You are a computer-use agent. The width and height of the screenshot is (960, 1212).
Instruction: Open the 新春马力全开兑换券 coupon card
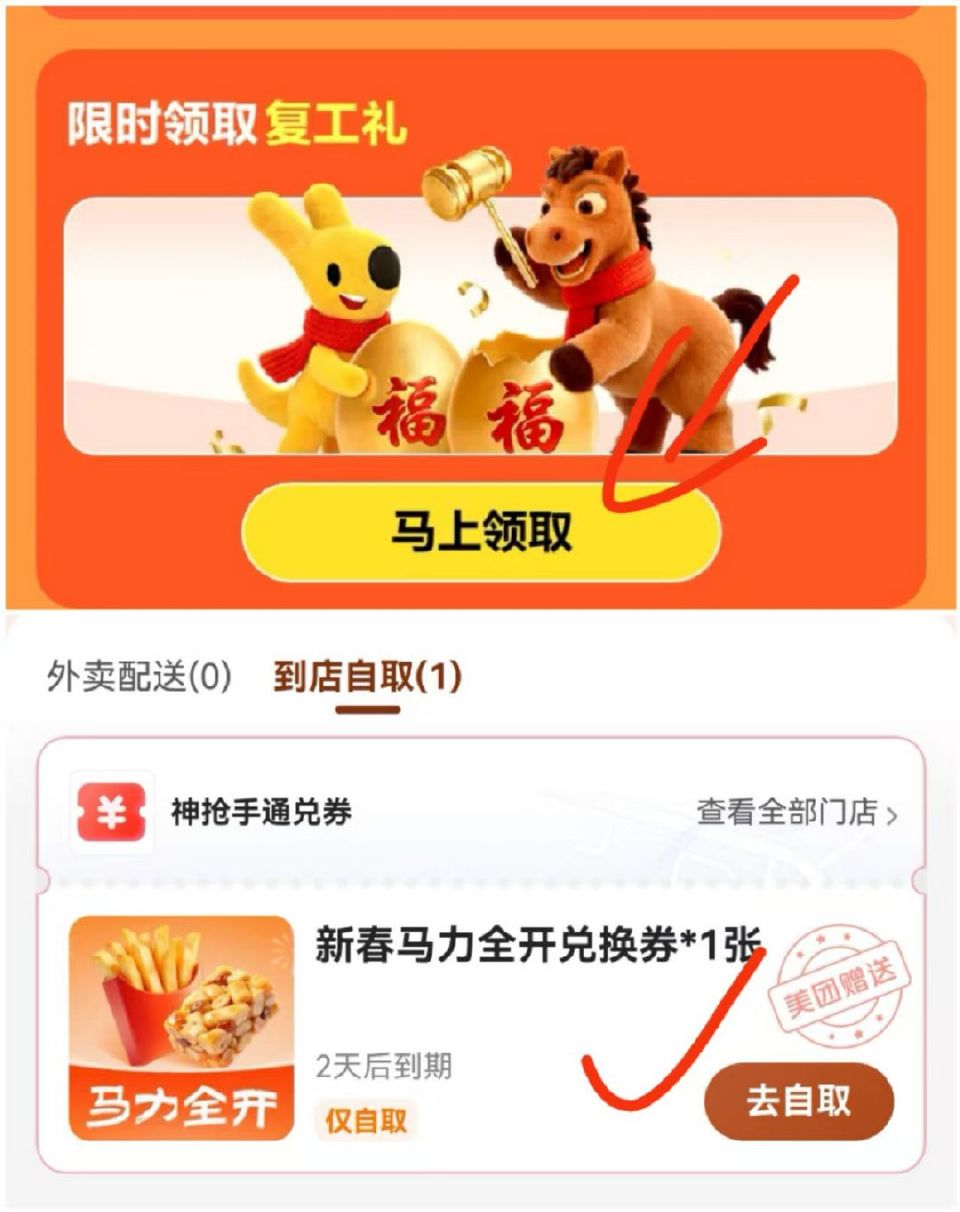point(538,945)
